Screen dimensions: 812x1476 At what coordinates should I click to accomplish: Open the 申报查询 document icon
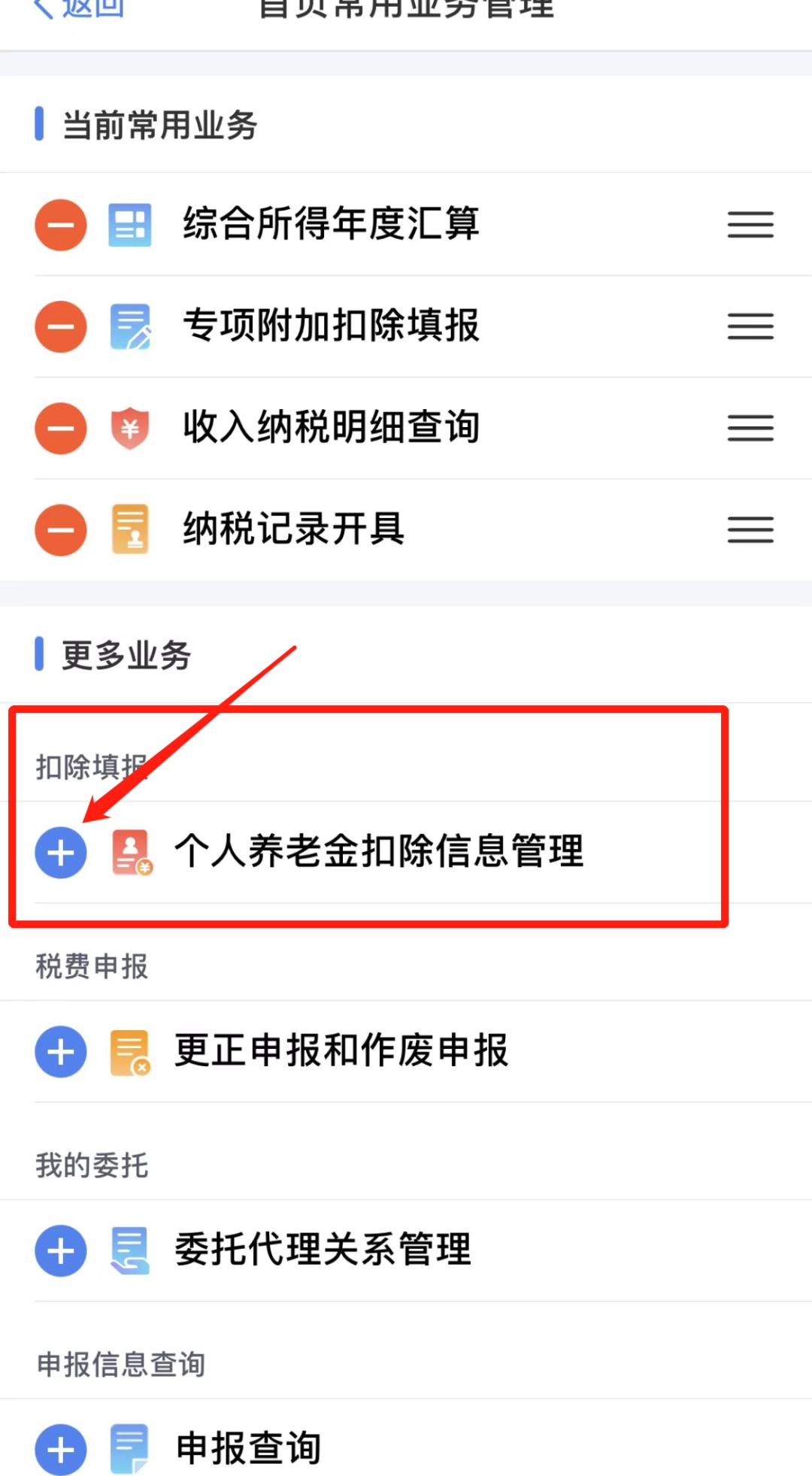(x=129, y=1447)
